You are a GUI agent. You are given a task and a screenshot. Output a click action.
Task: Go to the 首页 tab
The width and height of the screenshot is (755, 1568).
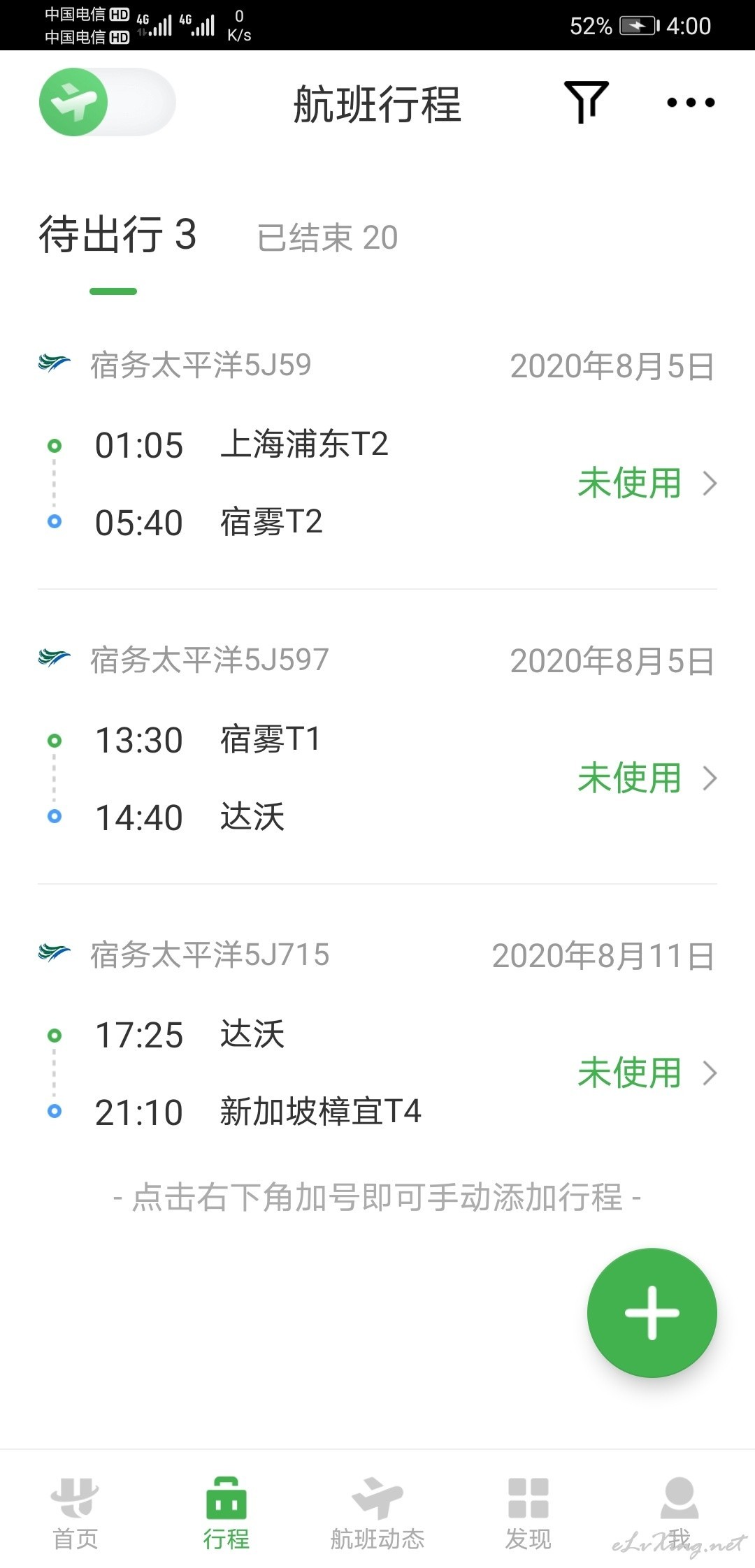[75, 1513]
